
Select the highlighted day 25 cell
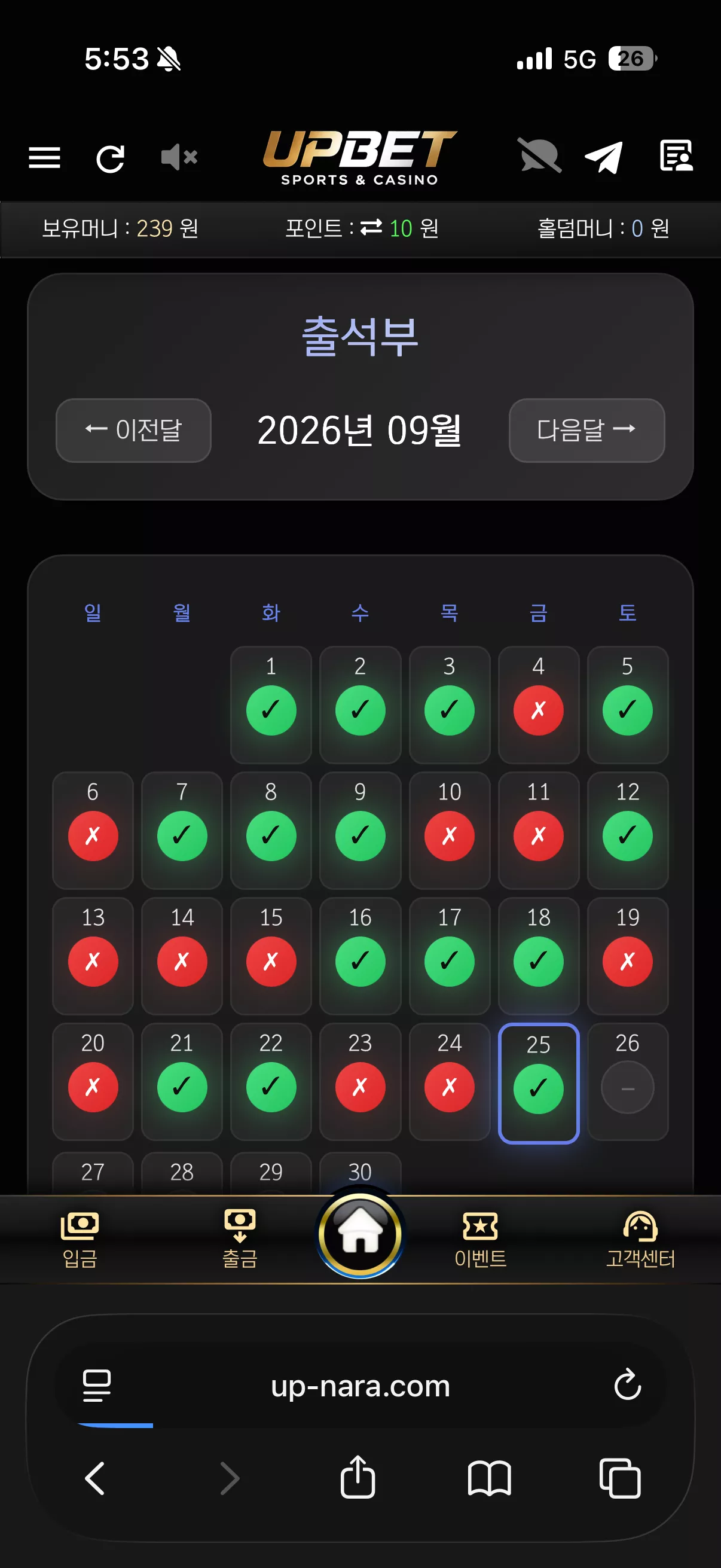pyautogui.click(x=539, y=1084)
